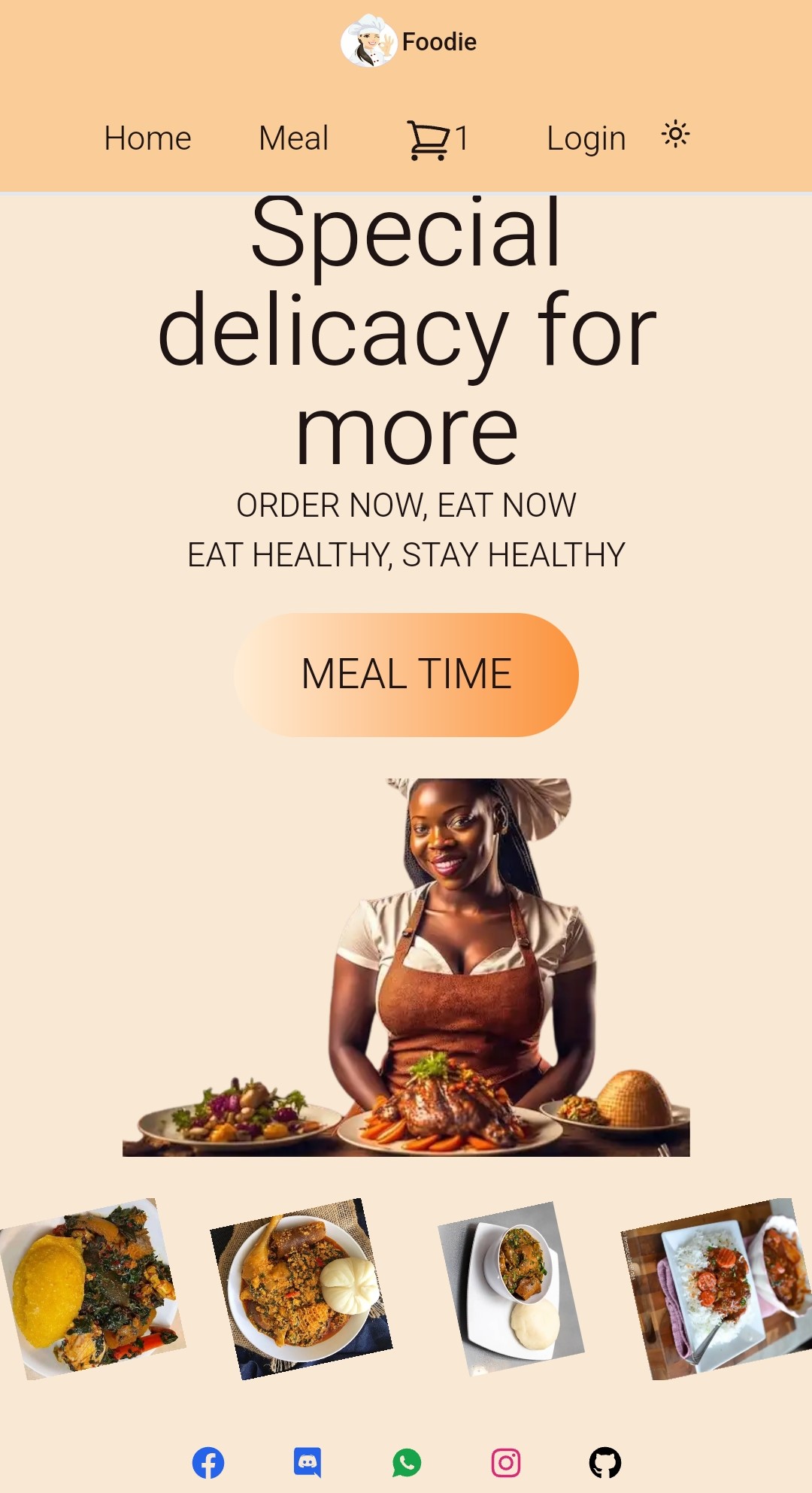The height and width of the screenshot is (1493, 812).
Task: Open the Login page
Action: [x=586, y=138]
